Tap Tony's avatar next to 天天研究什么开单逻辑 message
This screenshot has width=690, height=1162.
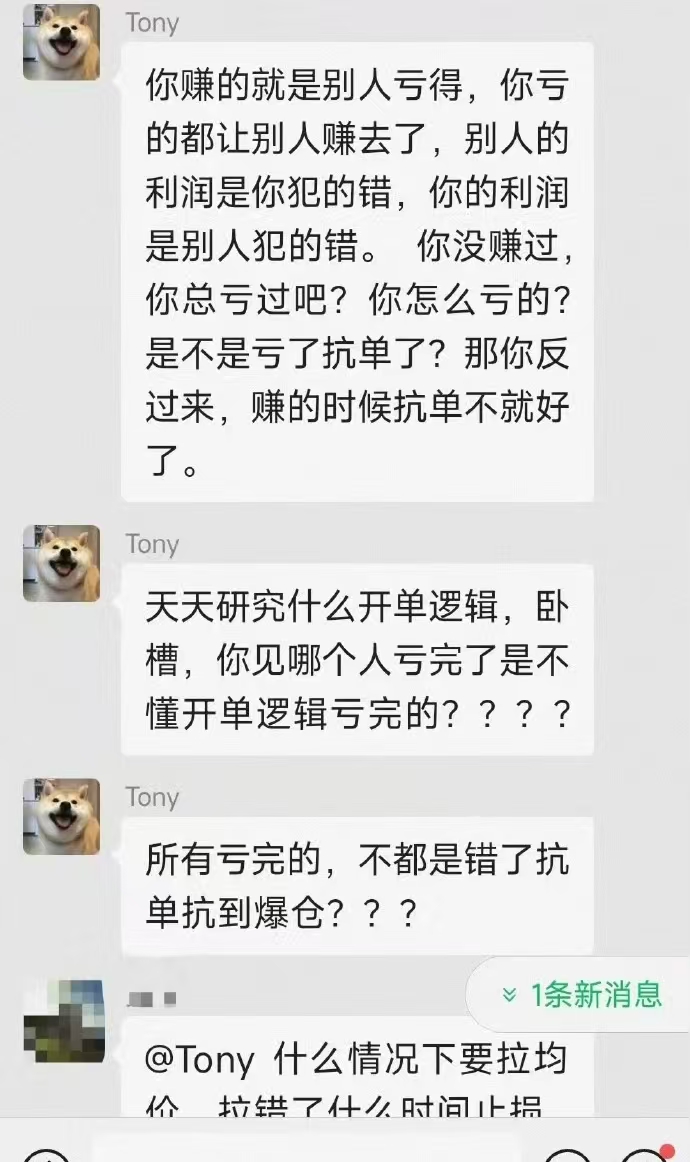click(x=62, y=564)
